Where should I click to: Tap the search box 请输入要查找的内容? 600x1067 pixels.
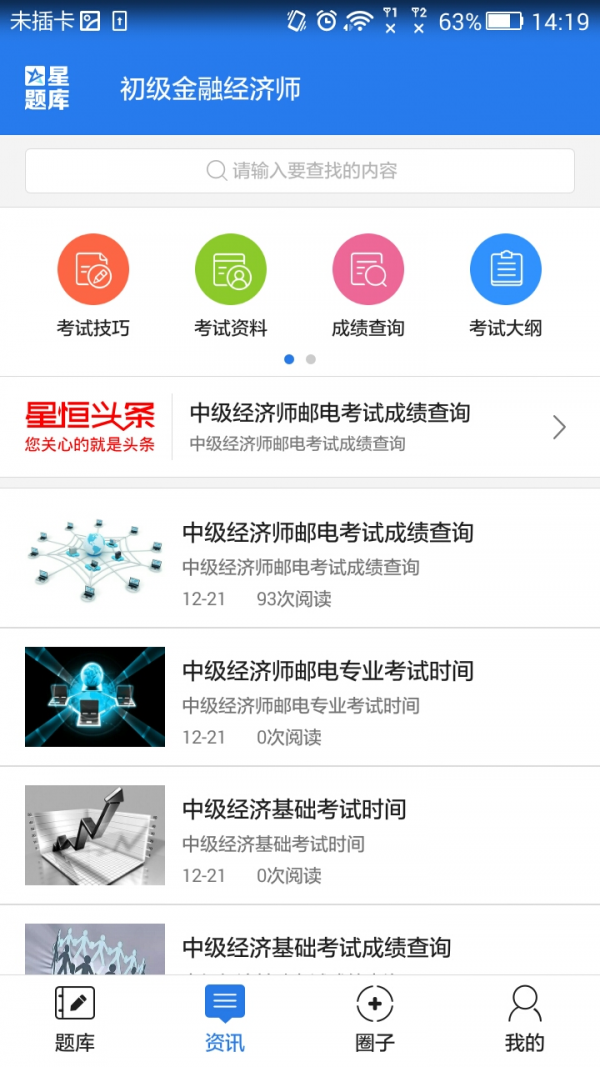click(300, 171)
